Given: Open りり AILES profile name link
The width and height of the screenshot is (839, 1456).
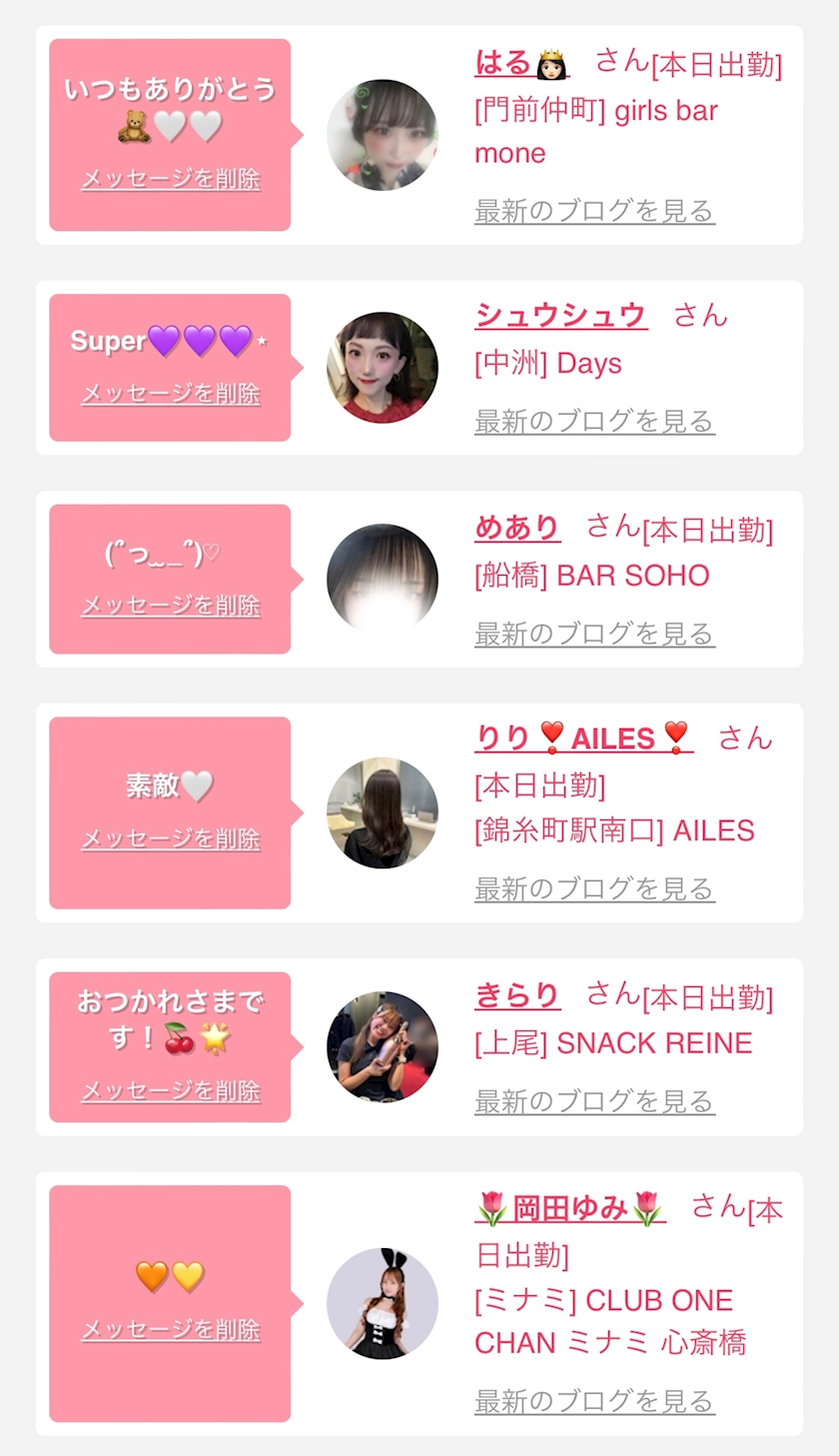Looking at the screenshot, I should pyautogui.click(x=583, y=738).
